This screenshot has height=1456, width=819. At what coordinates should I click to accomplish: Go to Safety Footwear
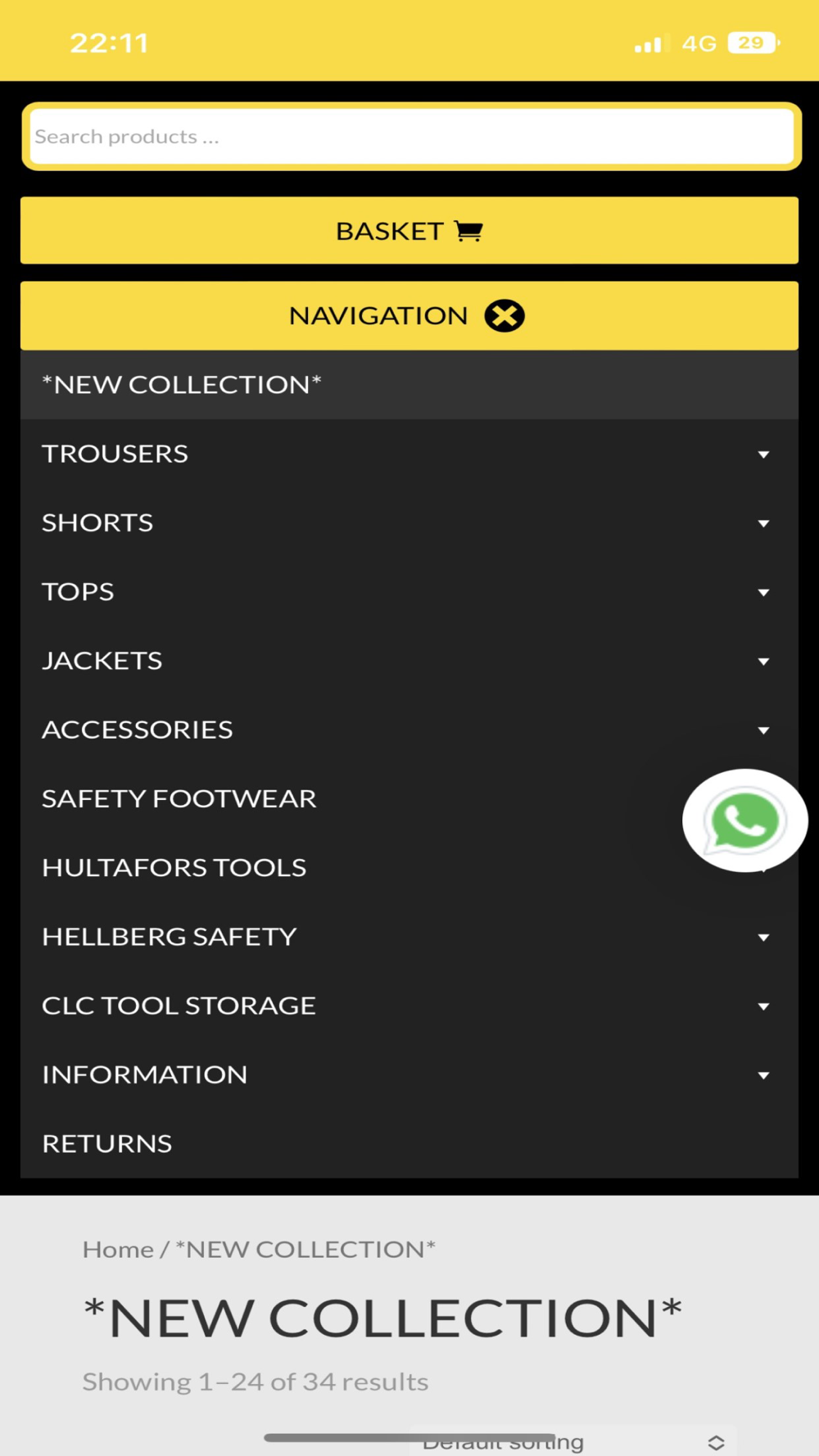pos(179,798)
